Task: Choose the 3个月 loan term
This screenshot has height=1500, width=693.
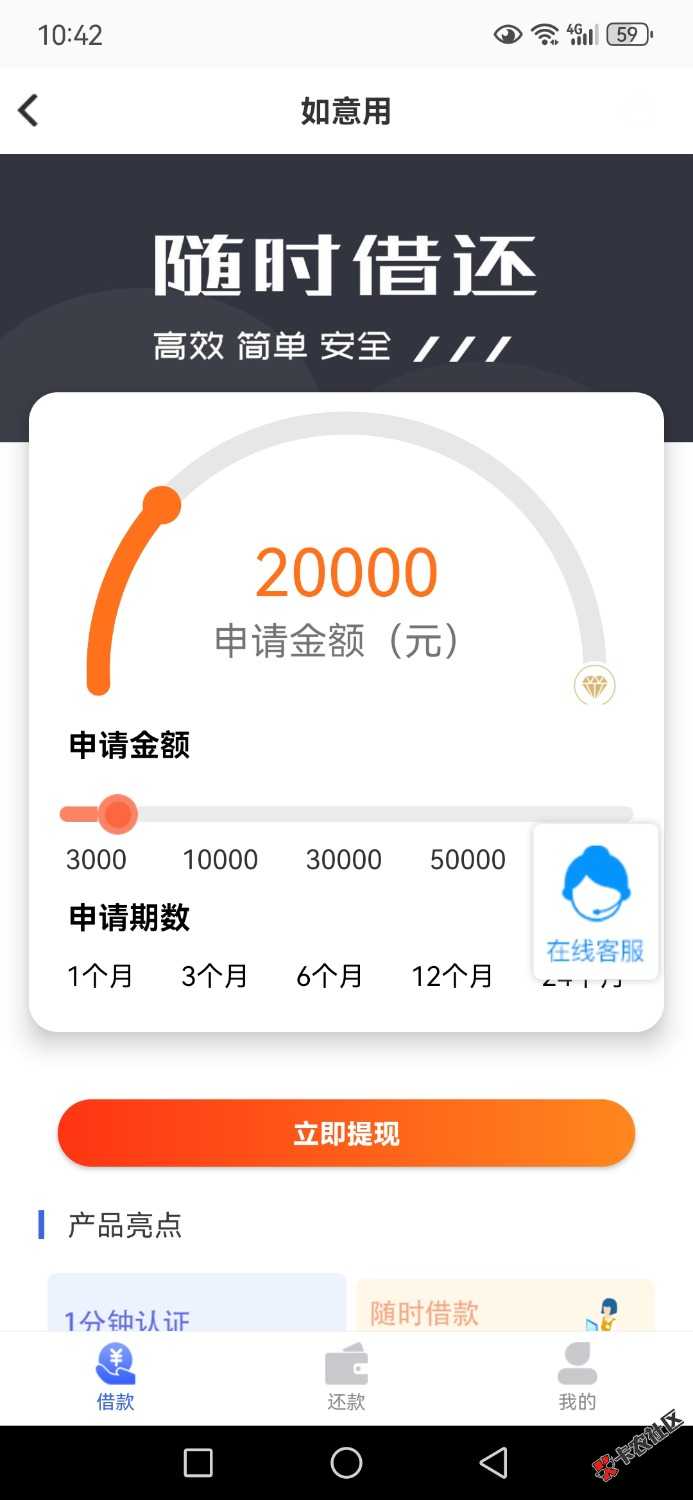Action: pyautogui.click(x=214, y=976)
